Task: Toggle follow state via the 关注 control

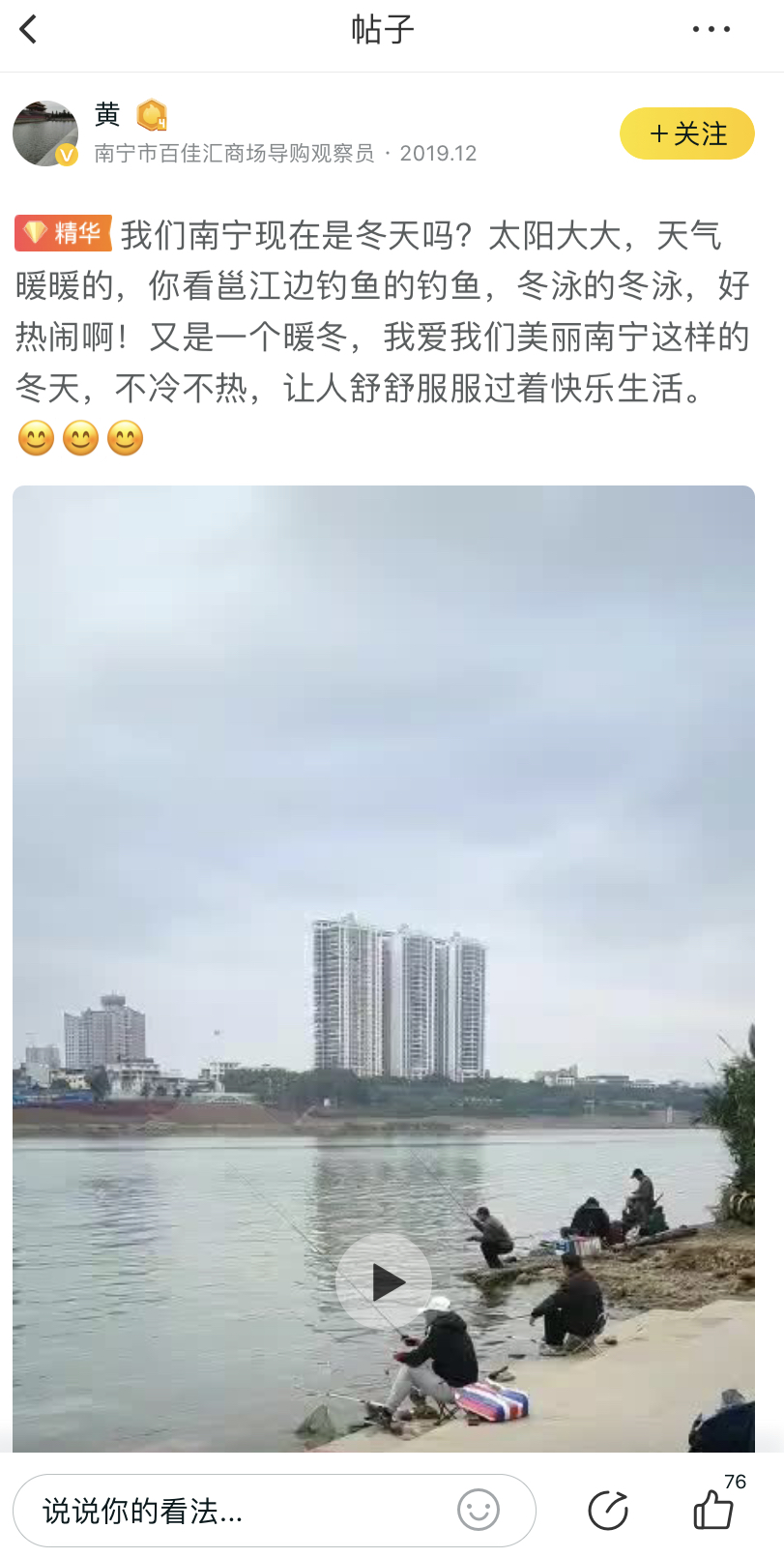Action: 686,134
